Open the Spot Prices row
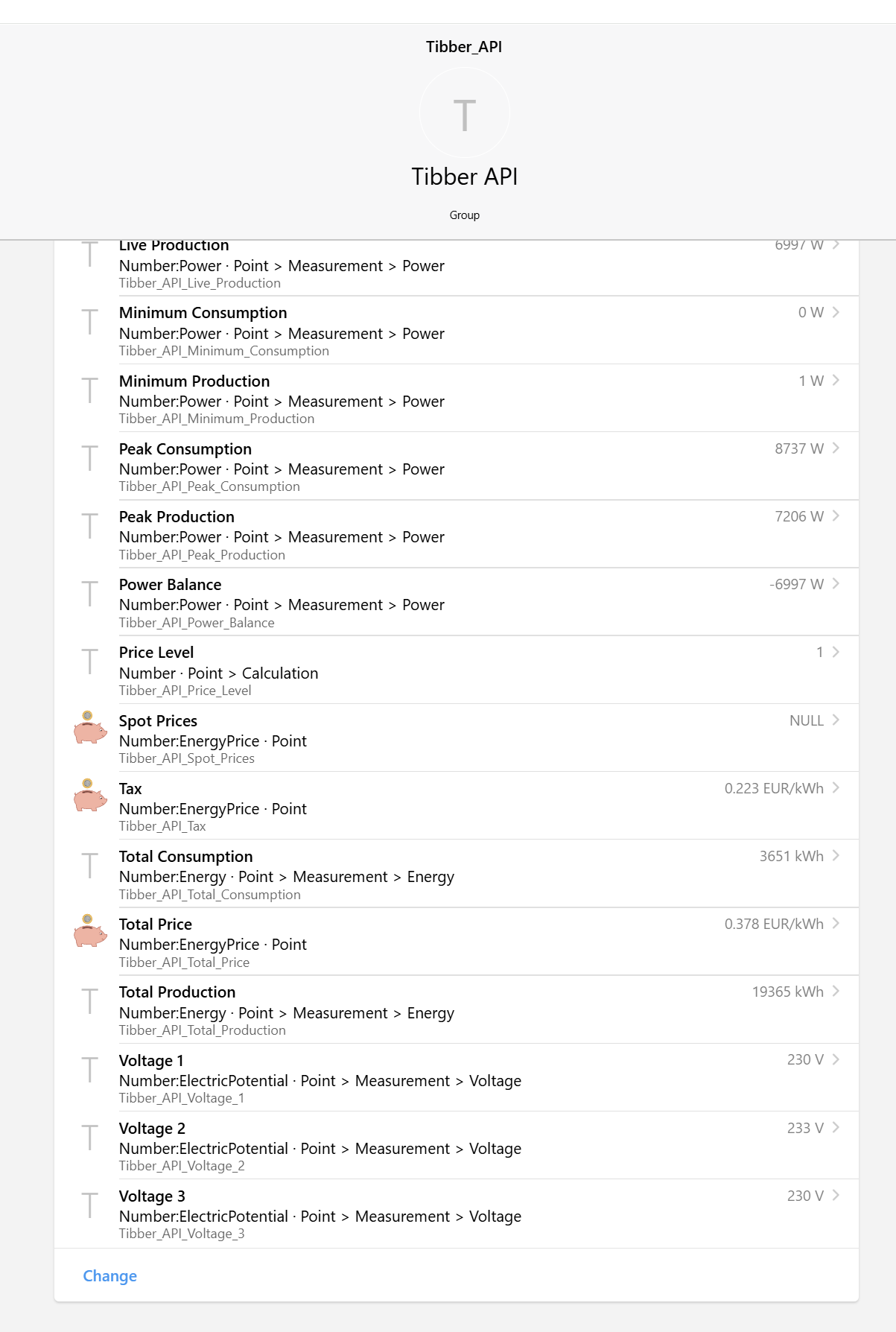This screenshot has width=896, height=1332. point(456,738)
